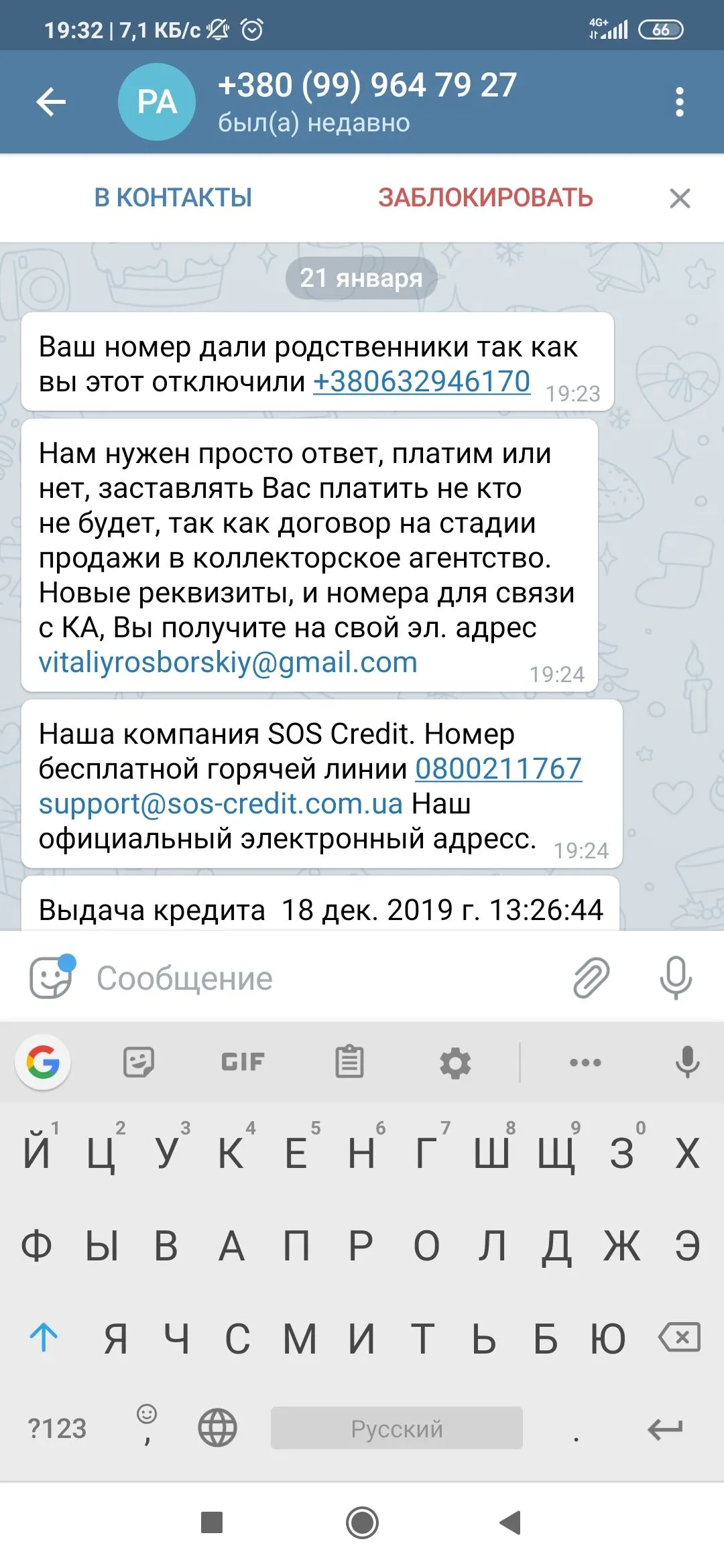Open the PA contact avatar

tap(157, 103)
